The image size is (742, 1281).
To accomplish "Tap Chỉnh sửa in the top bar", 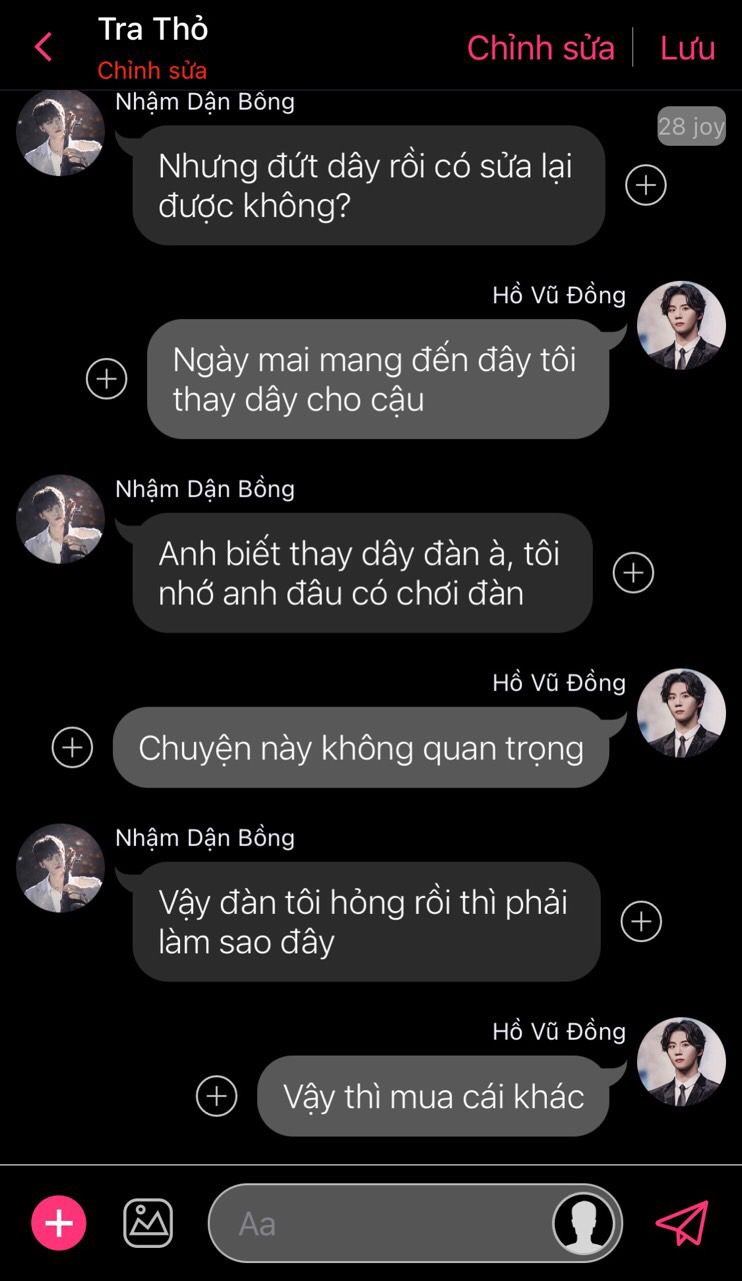I will [541, 48].
